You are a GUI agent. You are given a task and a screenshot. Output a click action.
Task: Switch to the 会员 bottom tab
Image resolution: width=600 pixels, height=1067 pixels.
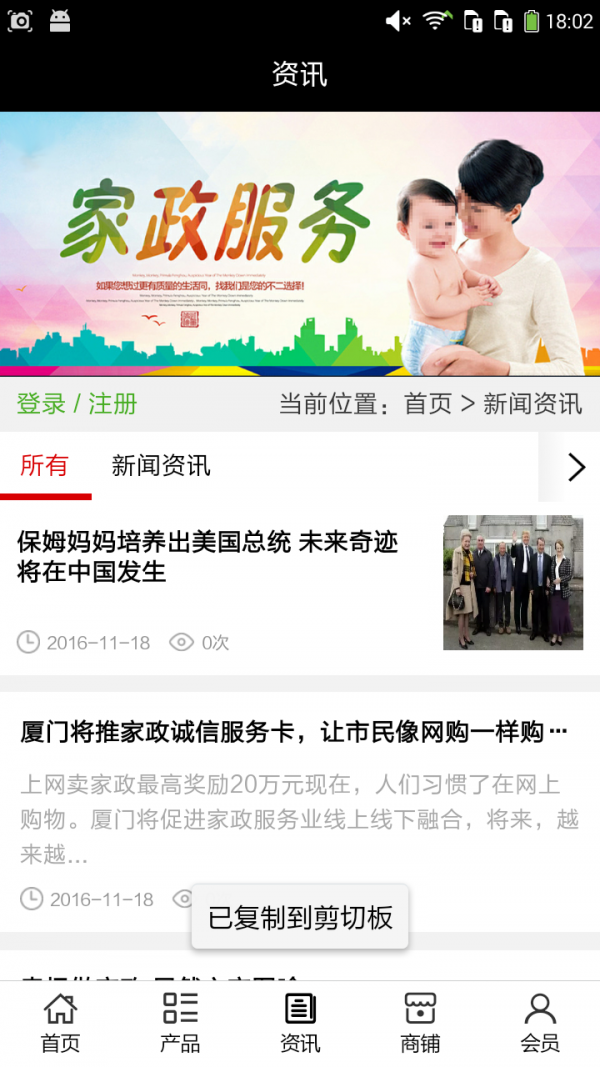click(540, 1023)
